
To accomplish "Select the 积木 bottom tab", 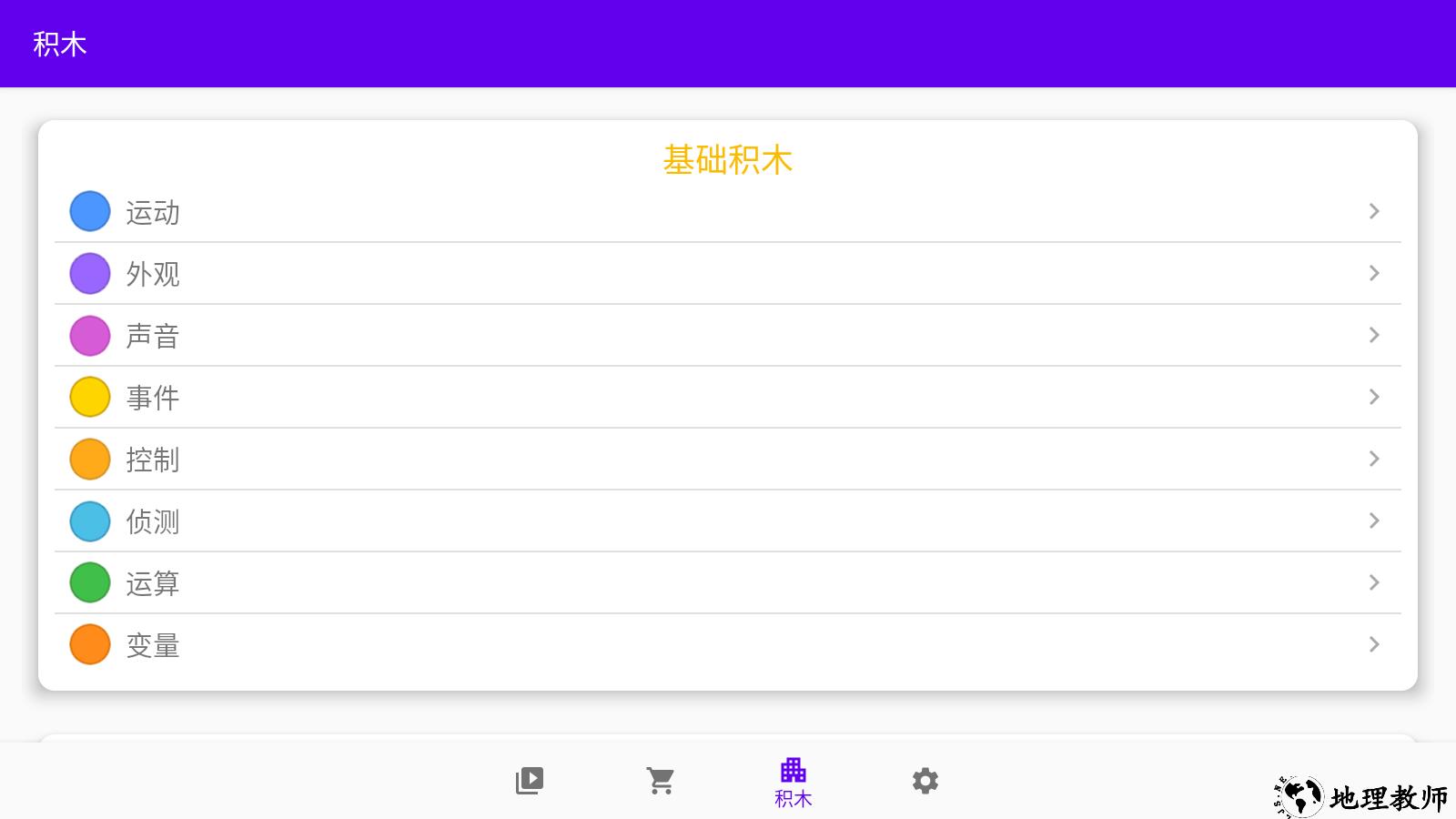I will click(793, 782).
